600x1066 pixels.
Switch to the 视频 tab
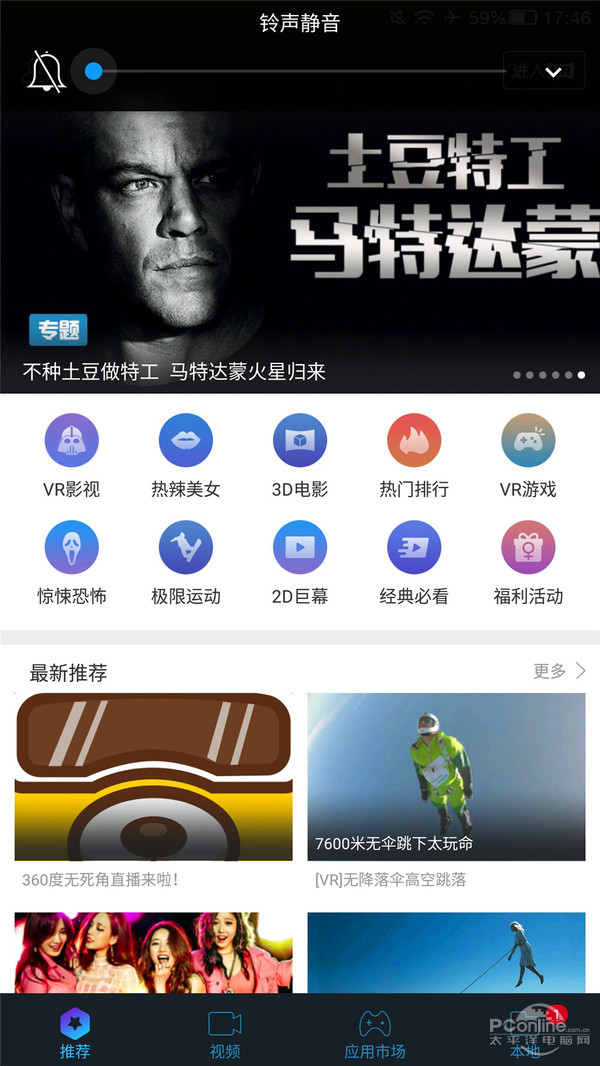[225, 1034]
